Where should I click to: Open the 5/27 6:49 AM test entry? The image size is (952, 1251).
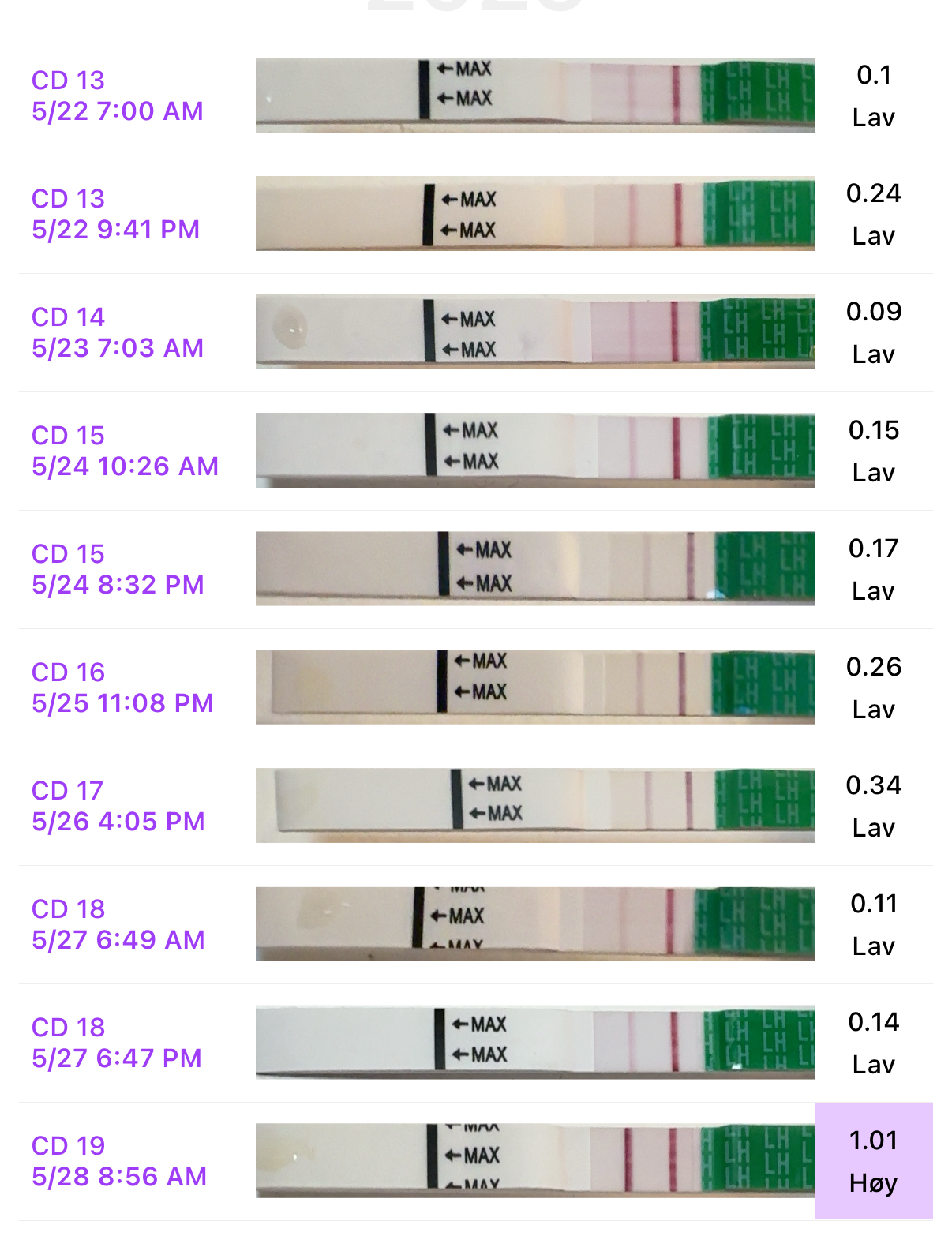tap(118, 924)
